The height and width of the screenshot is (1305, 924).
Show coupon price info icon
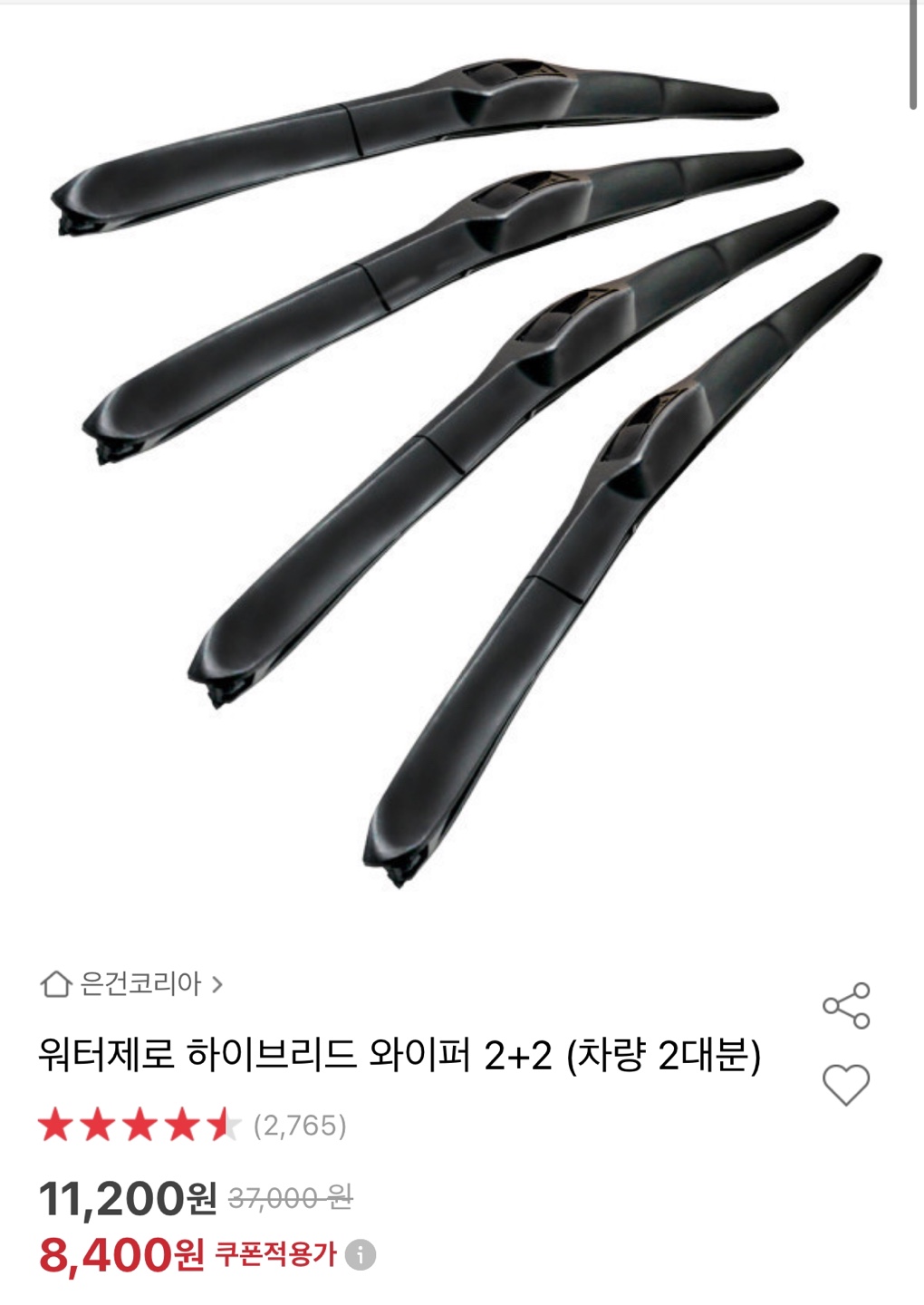coord(360,1255)
